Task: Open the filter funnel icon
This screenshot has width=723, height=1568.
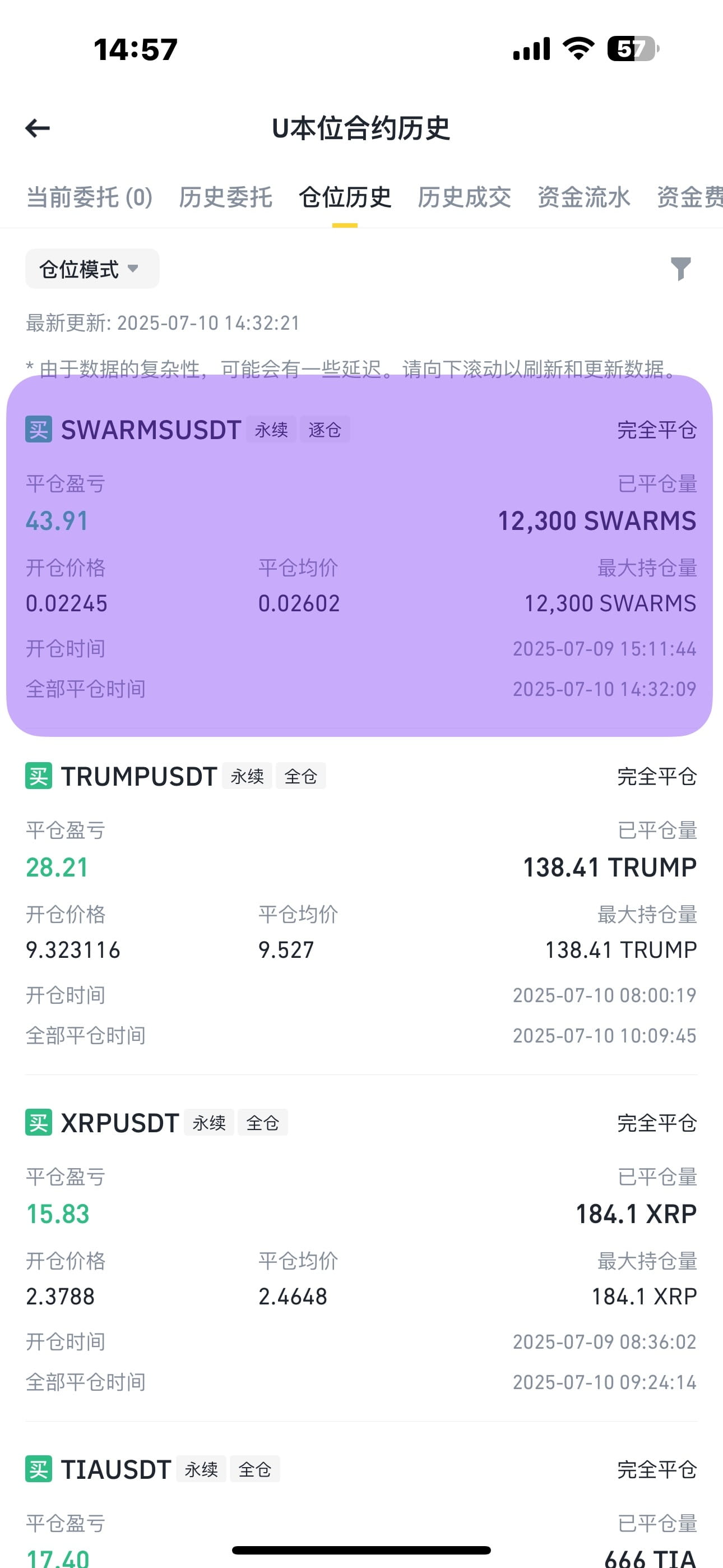Action: pos(680,269)
